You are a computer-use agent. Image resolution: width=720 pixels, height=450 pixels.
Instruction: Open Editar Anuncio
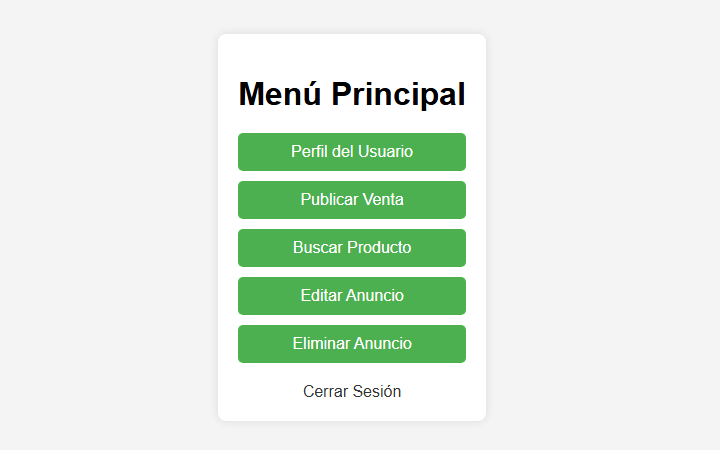[352, 296]
